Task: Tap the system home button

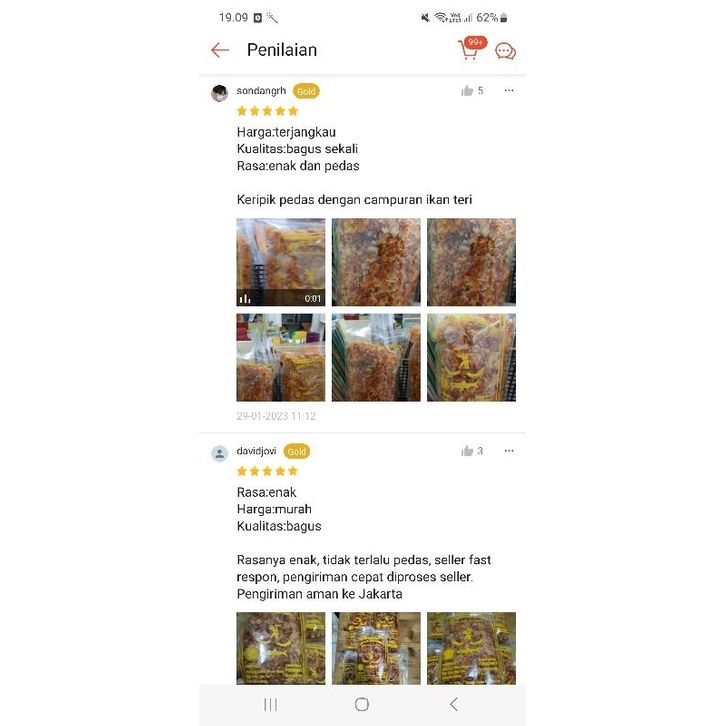Action: (362, 704)
